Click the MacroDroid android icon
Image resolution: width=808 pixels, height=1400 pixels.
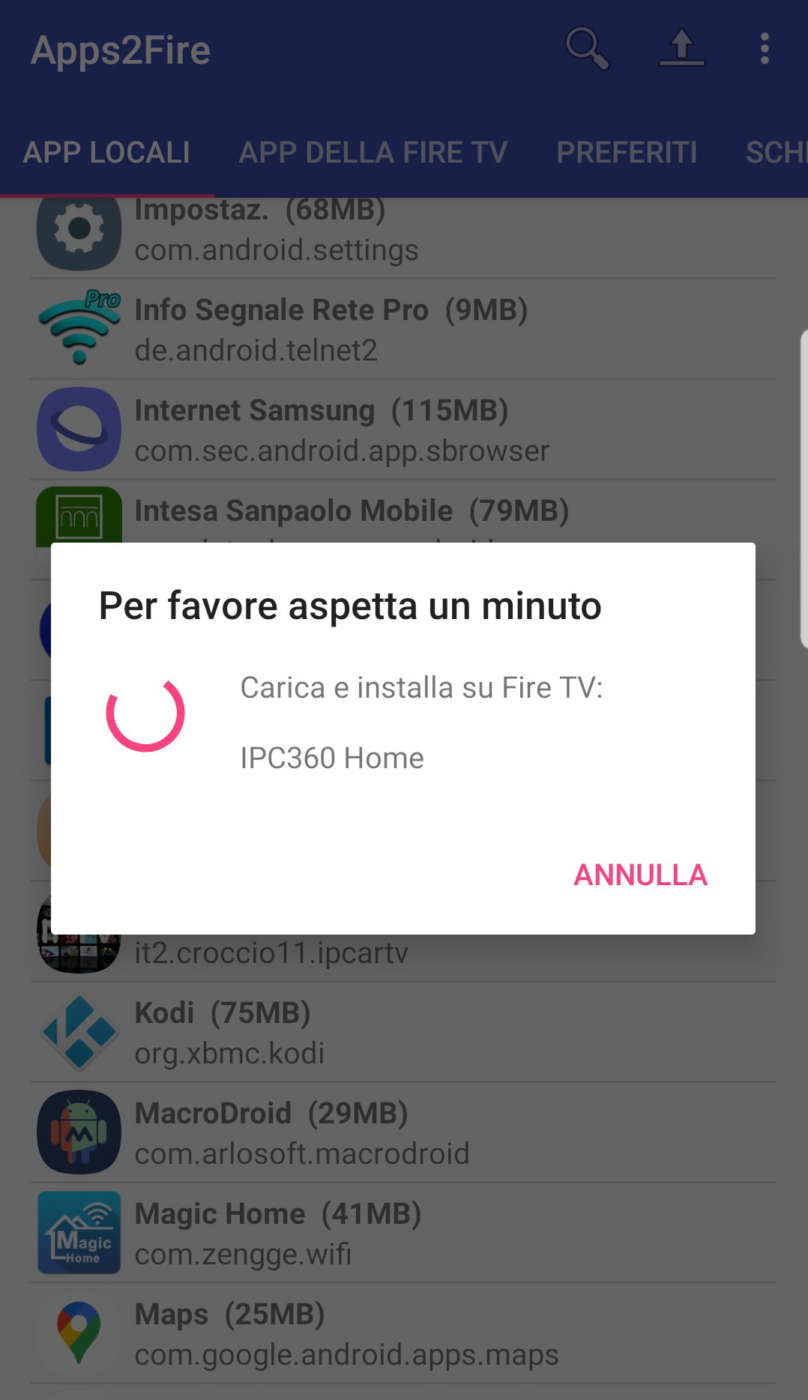[78, 1132]
